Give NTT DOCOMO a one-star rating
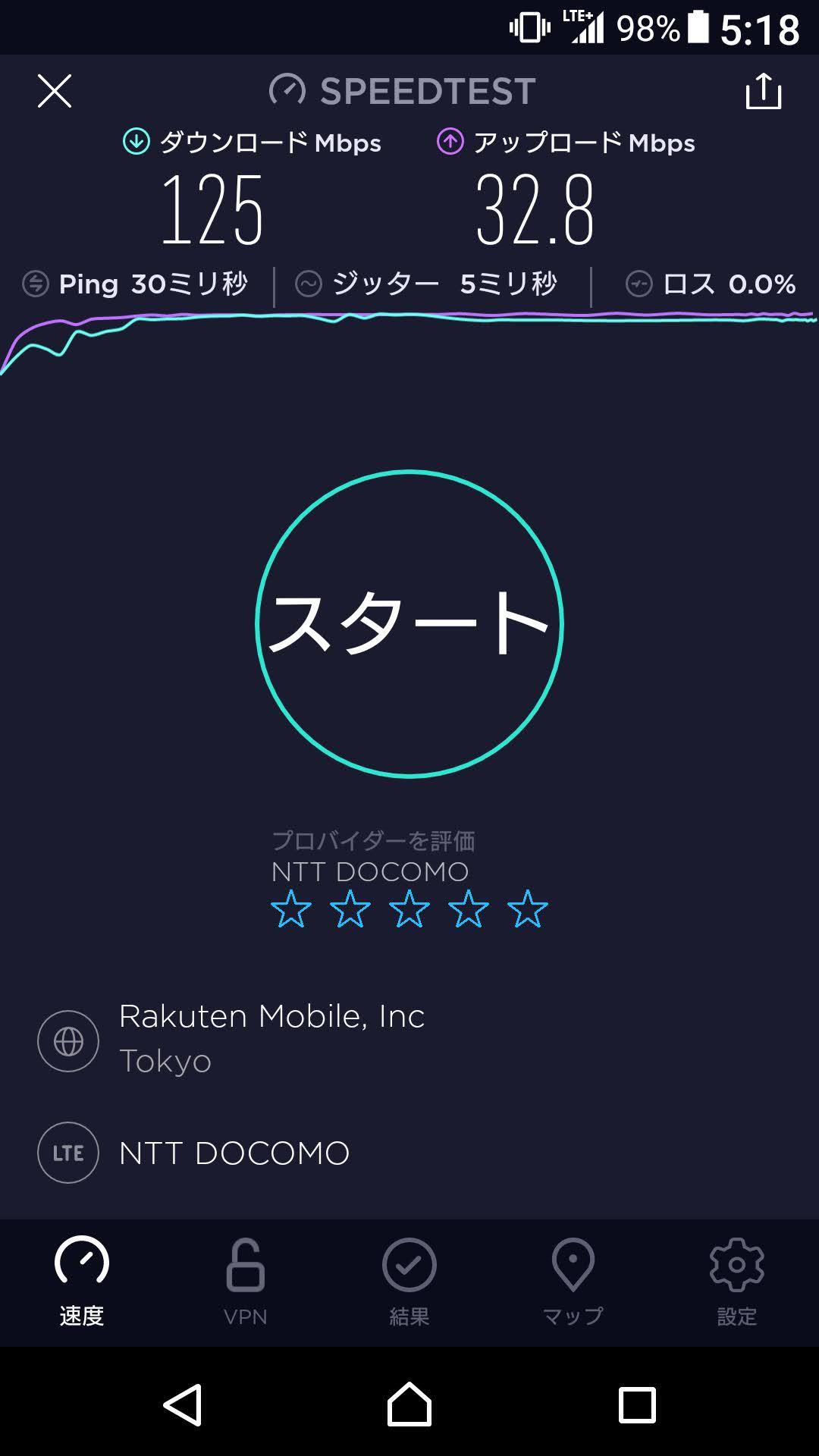The width and height of the screenshot is (819, 1456). pyautogui.click(x=291, y=909)
